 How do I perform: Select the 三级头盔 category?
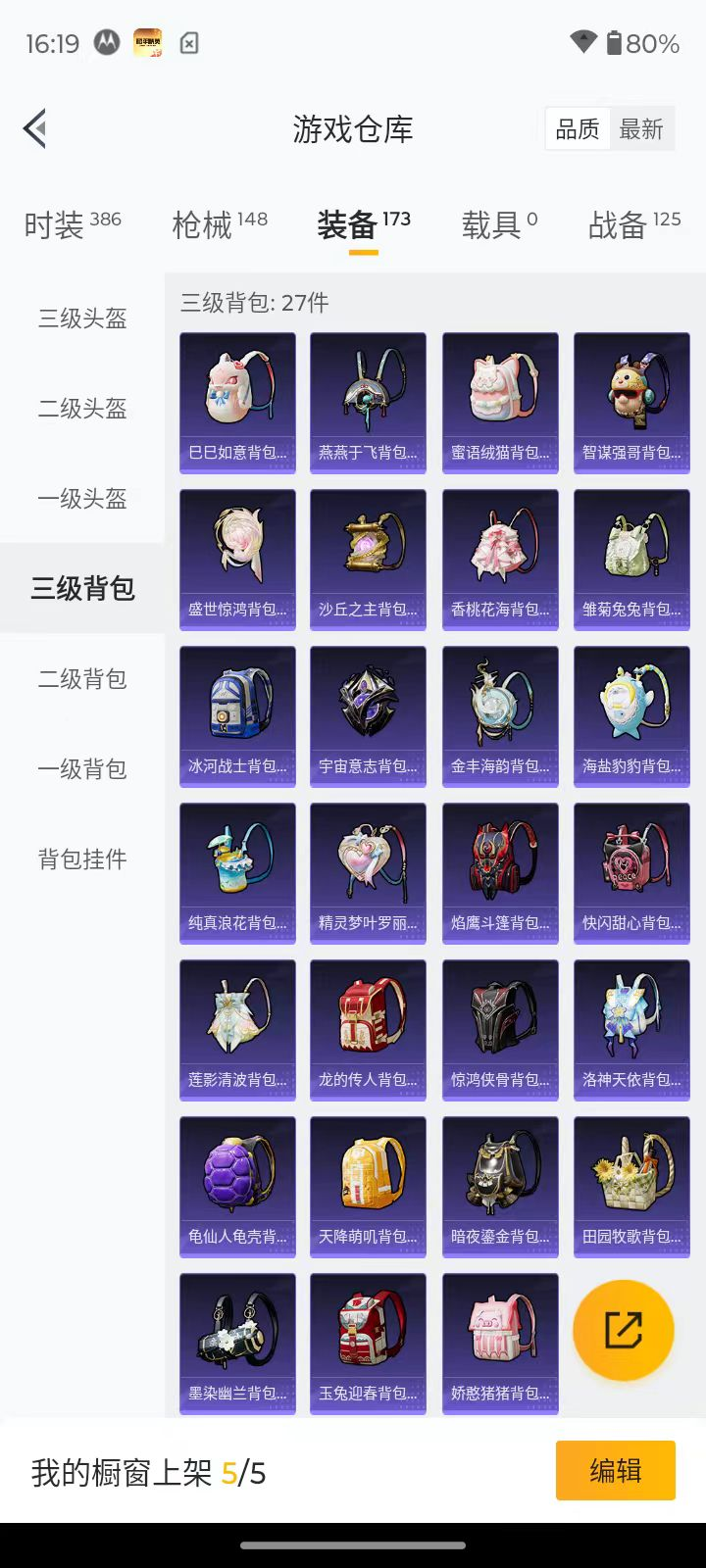(x=82, y=318)
